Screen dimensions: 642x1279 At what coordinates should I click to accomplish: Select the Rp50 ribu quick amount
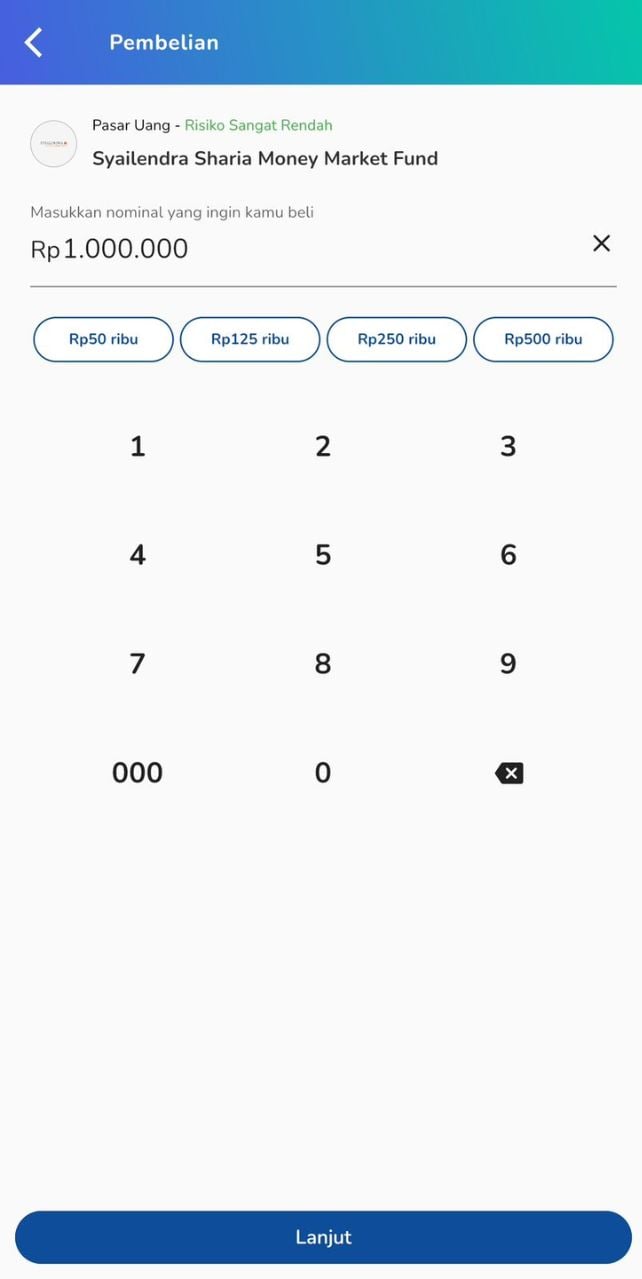point(104,339)
